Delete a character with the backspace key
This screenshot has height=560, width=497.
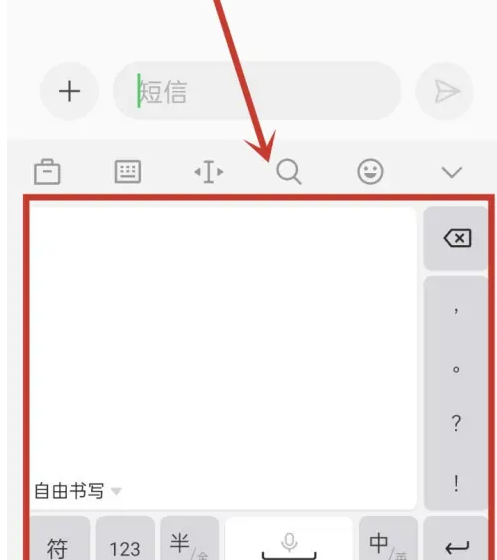(x=456, y=238)
